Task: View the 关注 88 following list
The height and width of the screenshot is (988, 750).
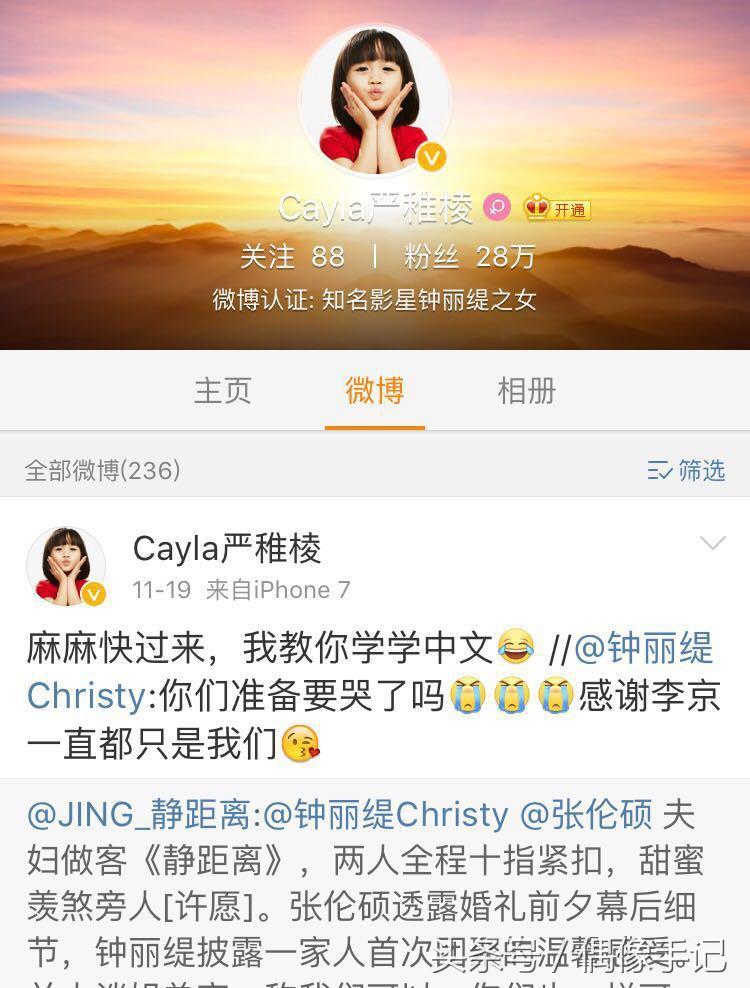Action: point(292,257)
